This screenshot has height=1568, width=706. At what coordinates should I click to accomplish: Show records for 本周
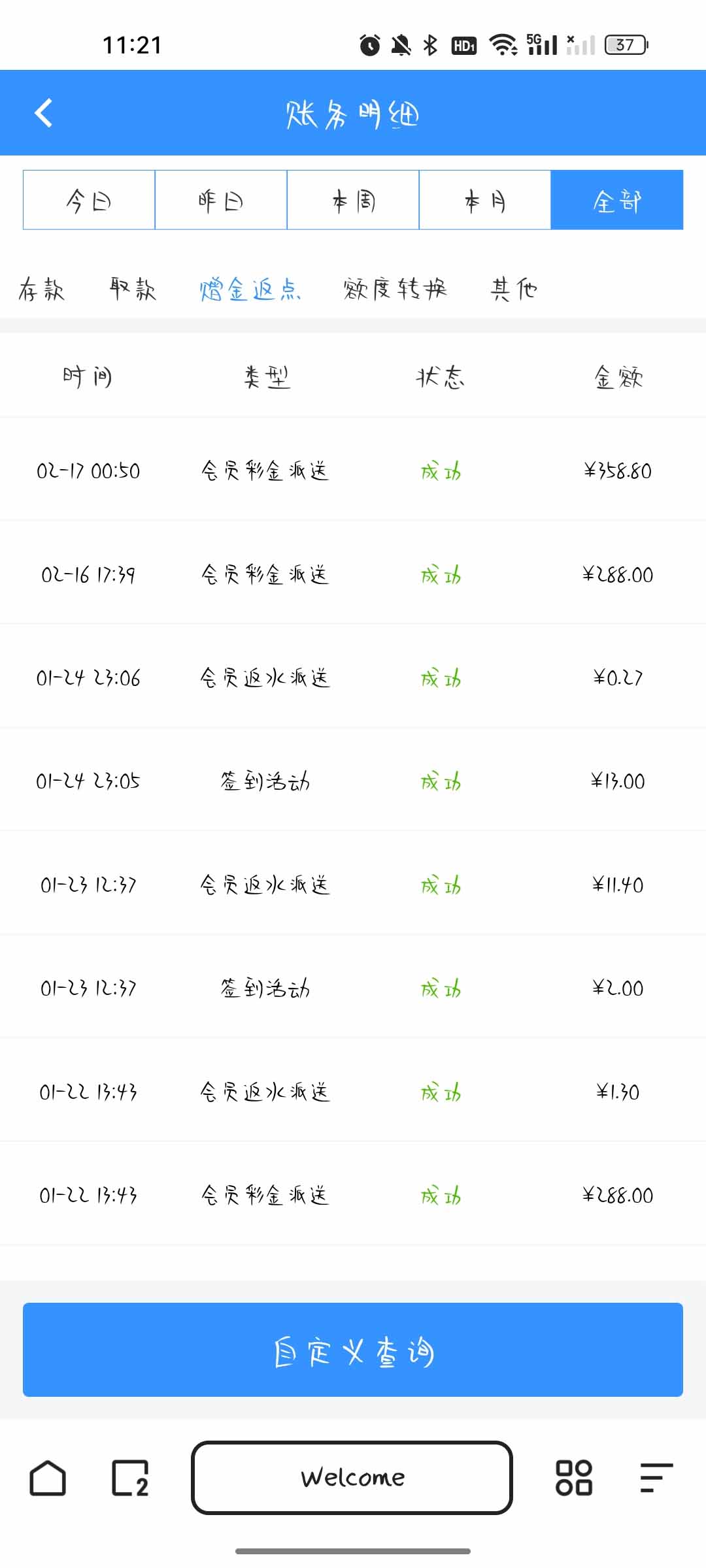tap(353, 200)
